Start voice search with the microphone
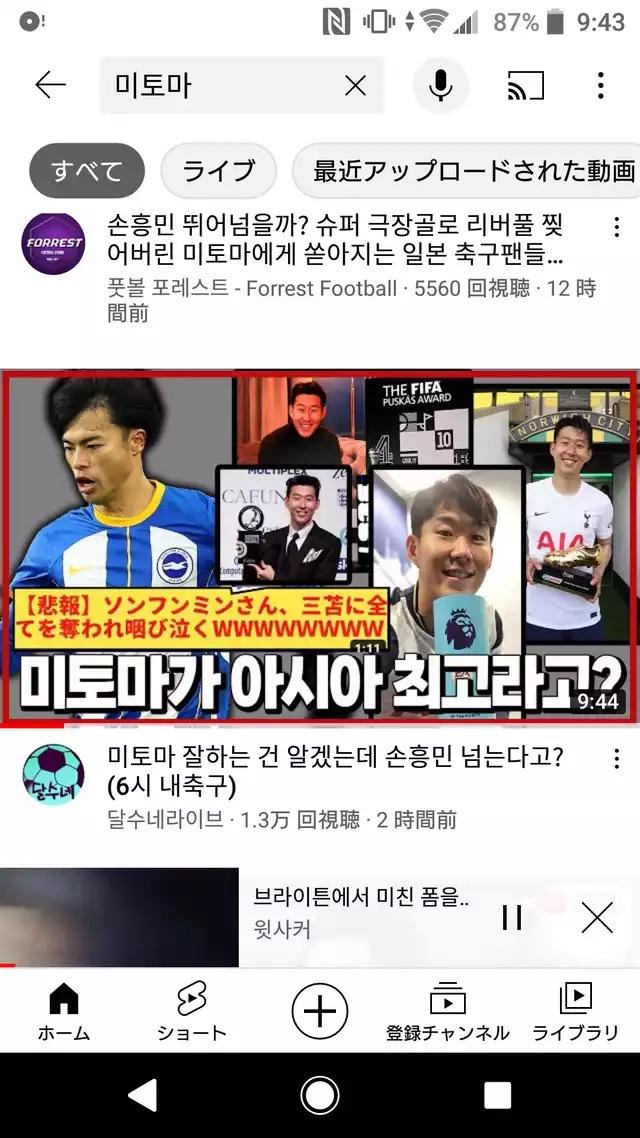The width and height of the screenshot is (640, 1138). pos(440,86)
